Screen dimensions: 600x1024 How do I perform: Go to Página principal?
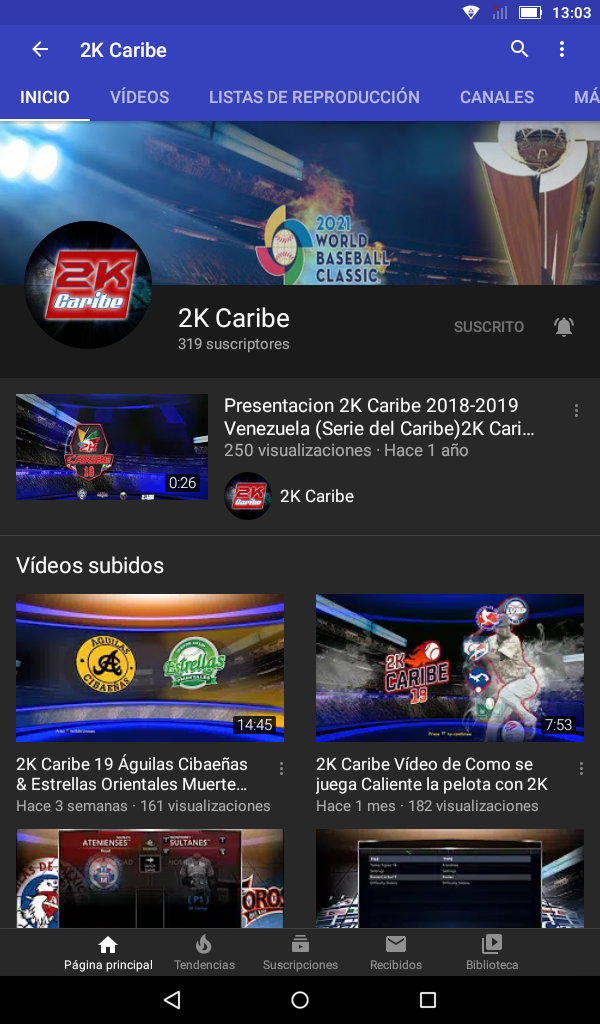tap(108, 952)
